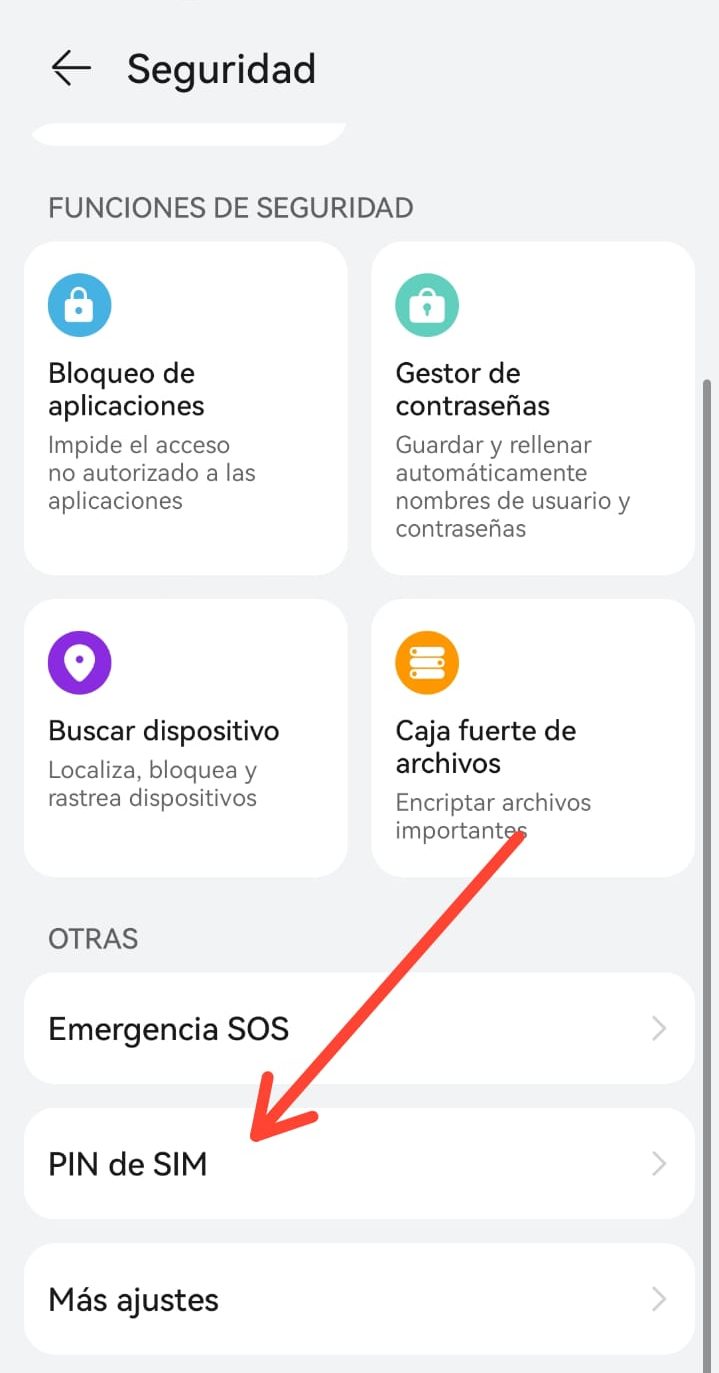Open Más ajustes row
Image resolution: width=719 pixels, height=1373 pixels.
coord(359,1299)
